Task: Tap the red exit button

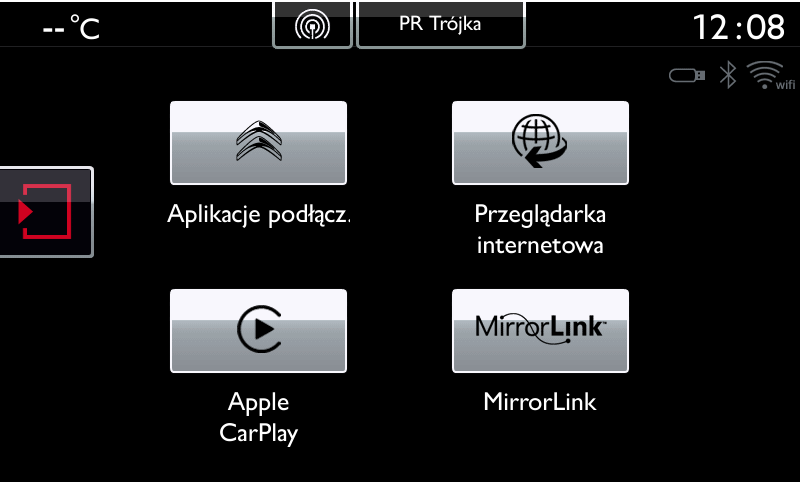Action: coord(46,211)
